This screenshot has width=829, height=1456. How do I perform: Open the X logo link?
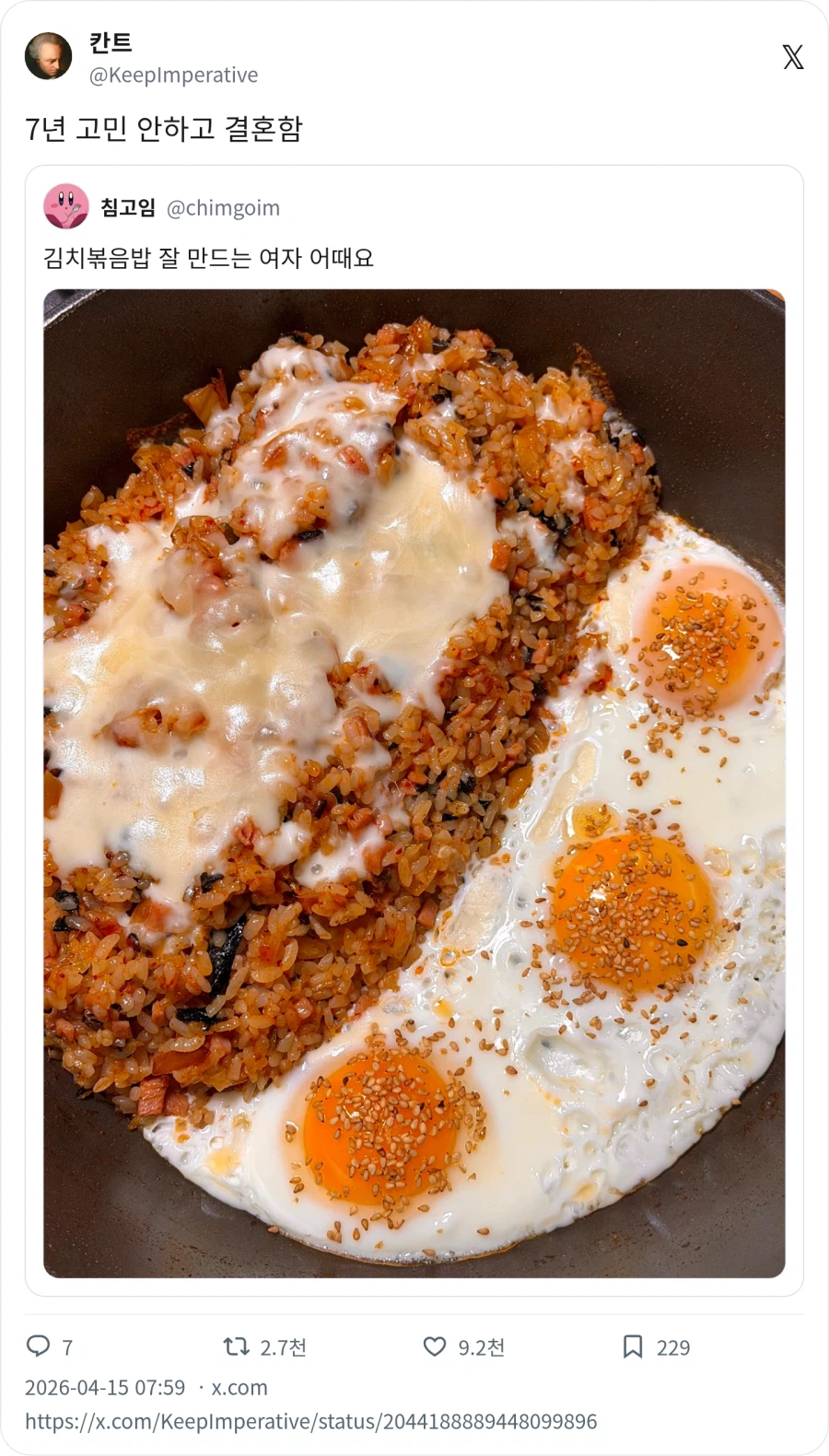click(792, 57)
